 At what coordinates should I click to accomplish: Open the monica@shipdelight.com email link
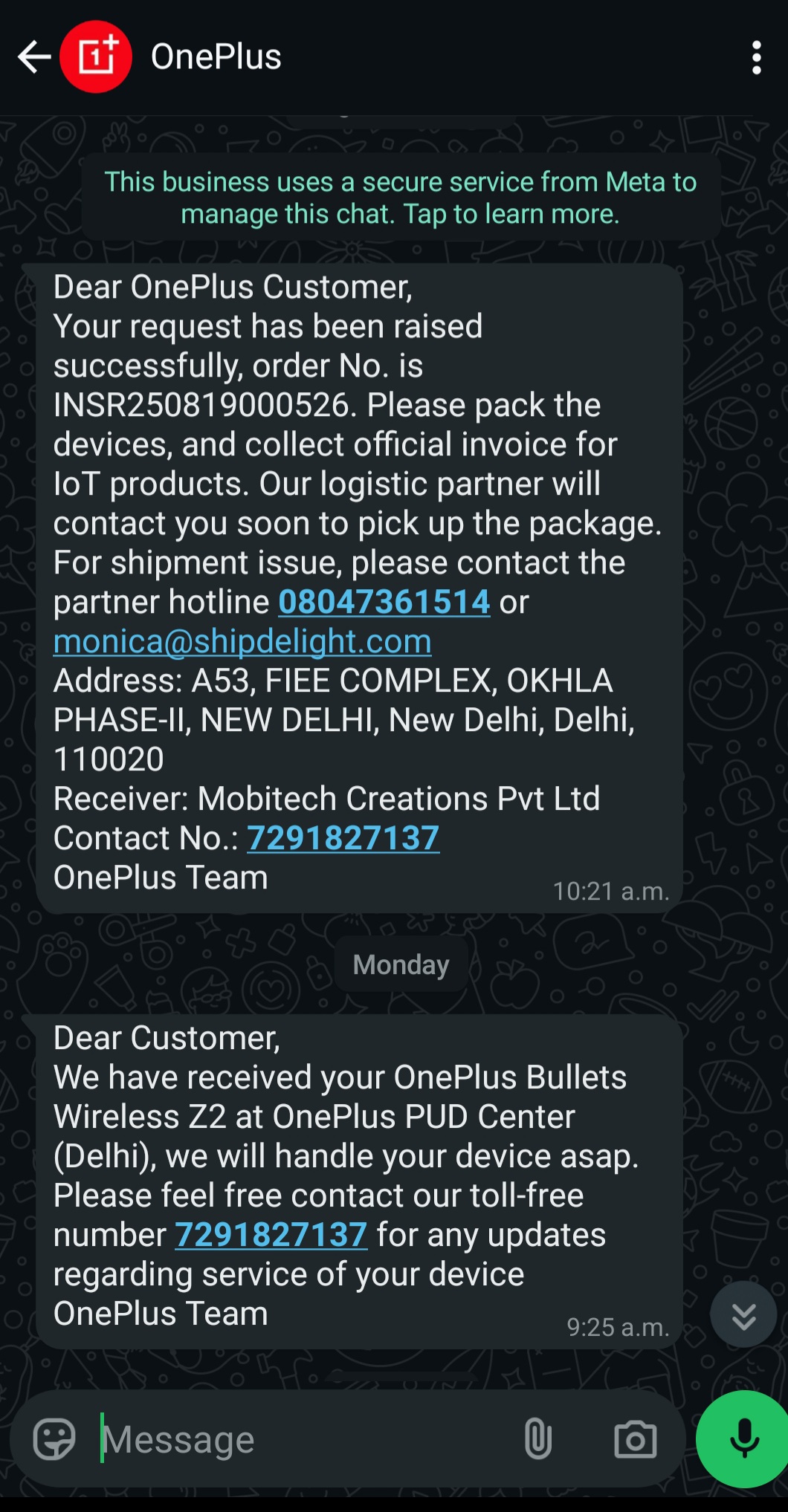242,641
